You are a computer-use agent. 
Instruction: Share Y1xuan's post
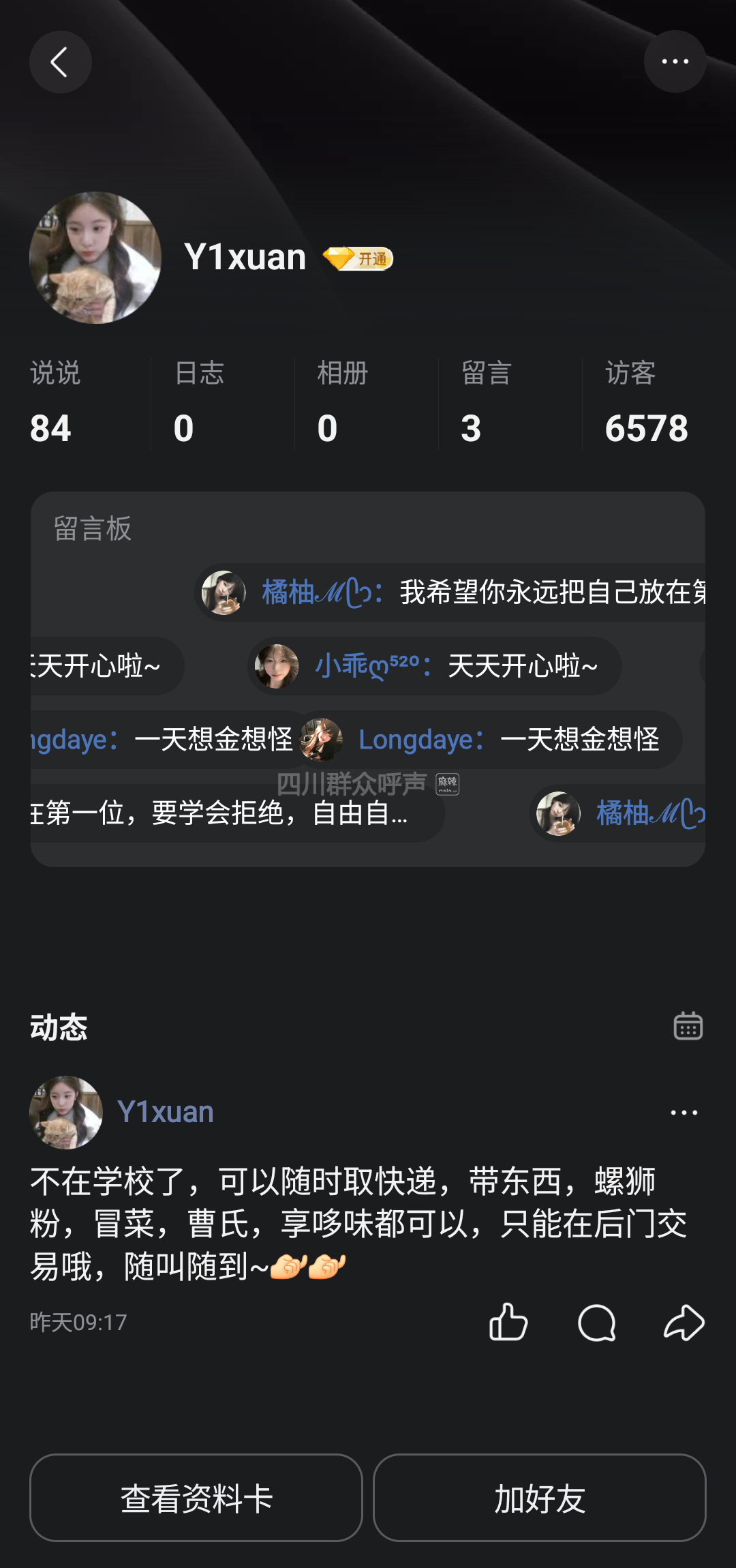click(684, 1323)
